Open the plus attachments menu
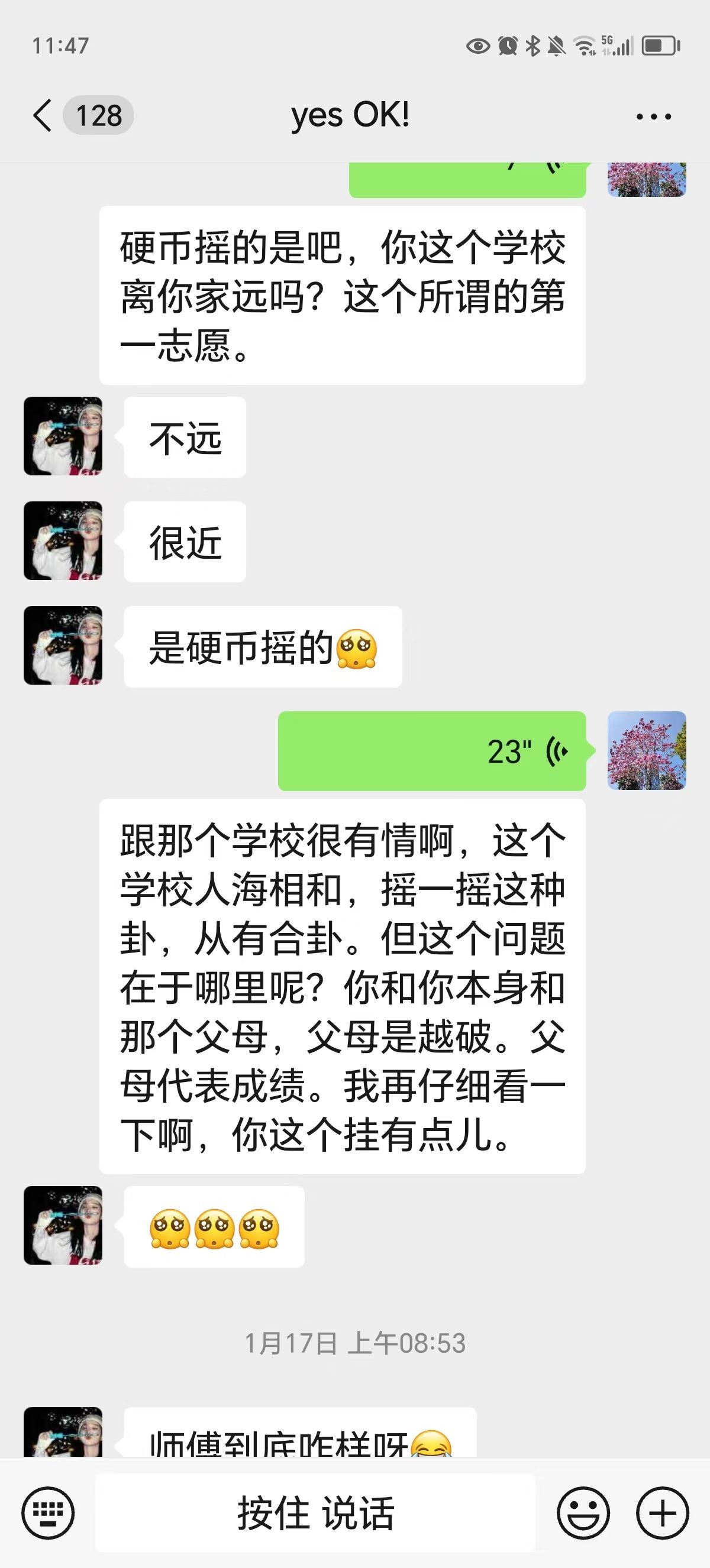Image resolution: width=710 pixels, height=1568 pixels. (663, 1512)
